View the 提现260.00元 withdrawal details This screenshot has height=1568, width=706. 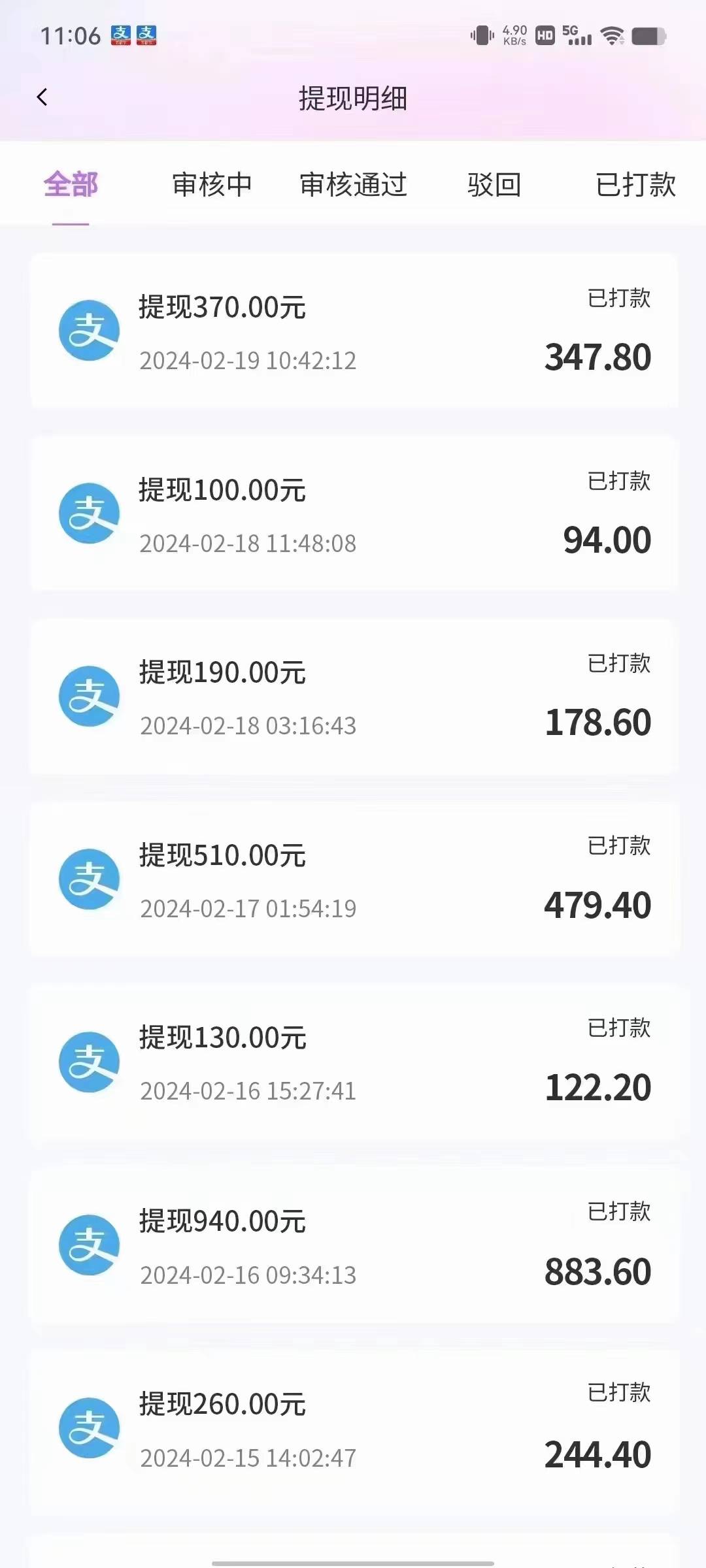(353, 1429)
